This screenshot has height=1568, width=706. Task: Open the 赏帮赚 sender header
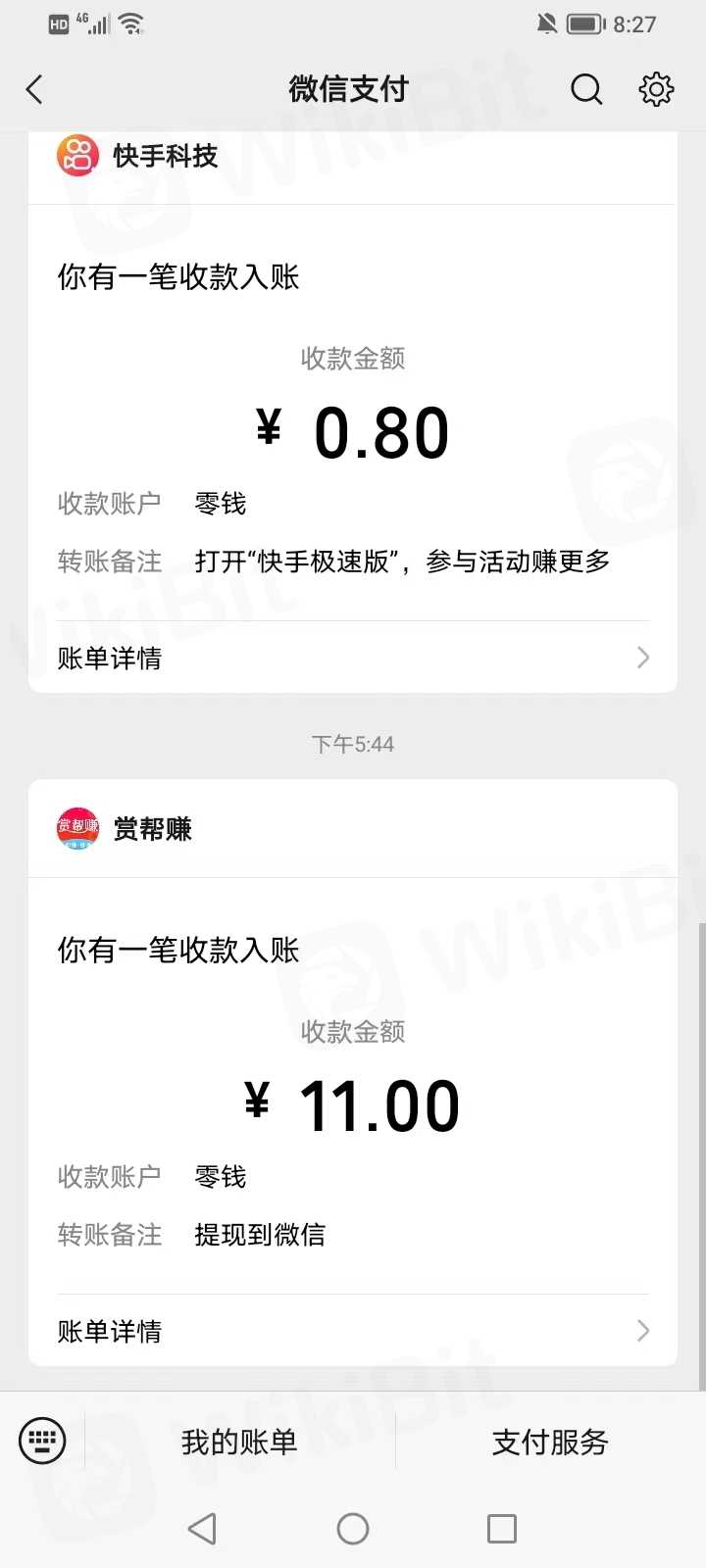pos(353,829)
